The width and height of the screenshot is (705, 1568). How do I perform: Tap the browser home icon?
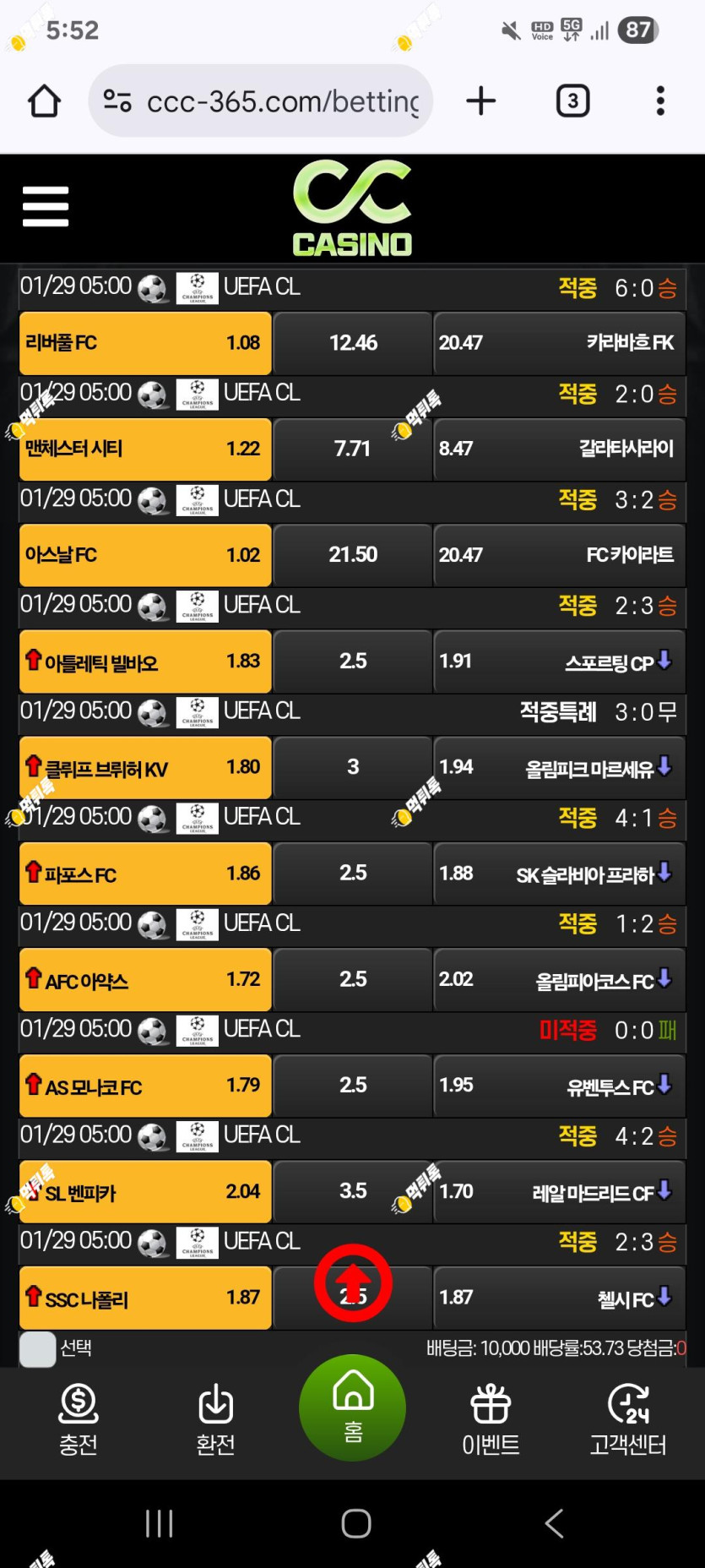tap(44, 101)
